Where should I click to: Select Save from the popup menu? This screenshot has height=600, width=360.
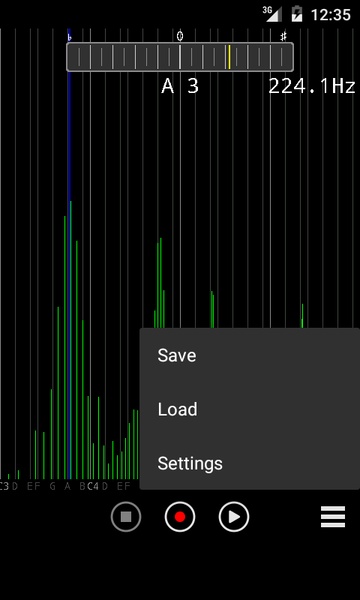point(249,355)
